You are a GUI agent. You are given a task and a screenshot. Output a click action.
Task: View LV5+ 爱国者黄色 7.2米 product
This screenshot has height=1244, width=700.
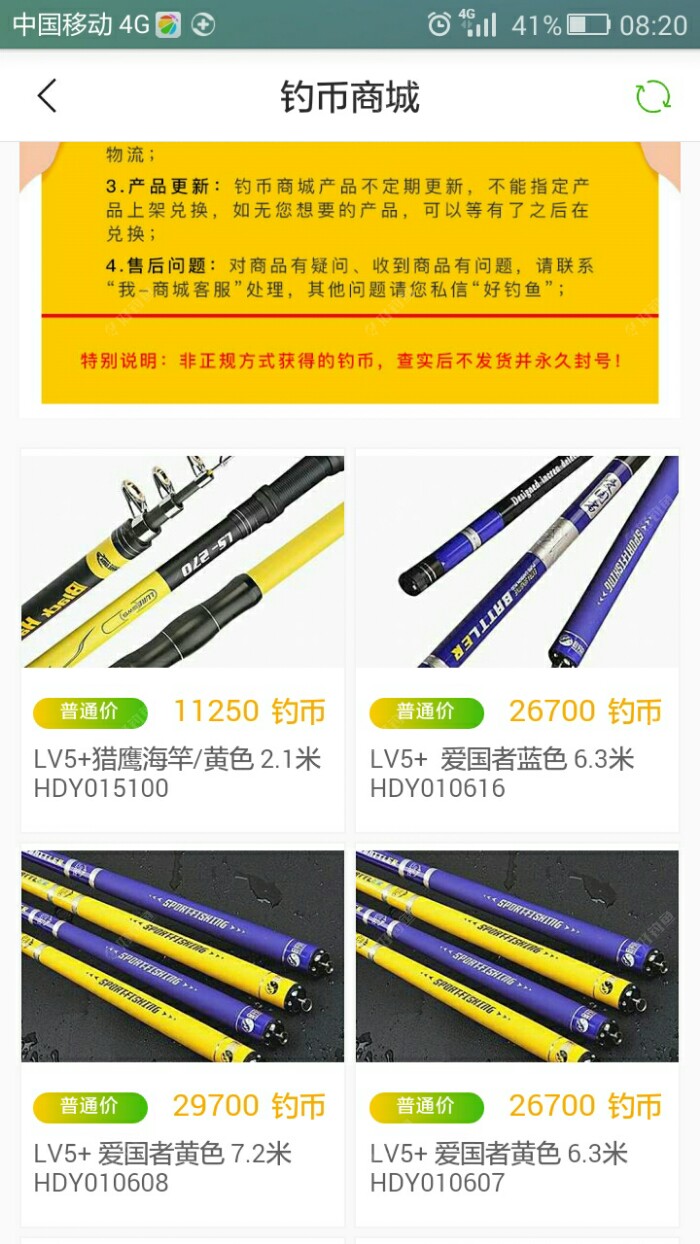pyautogui.click(x=182, y=1035)
